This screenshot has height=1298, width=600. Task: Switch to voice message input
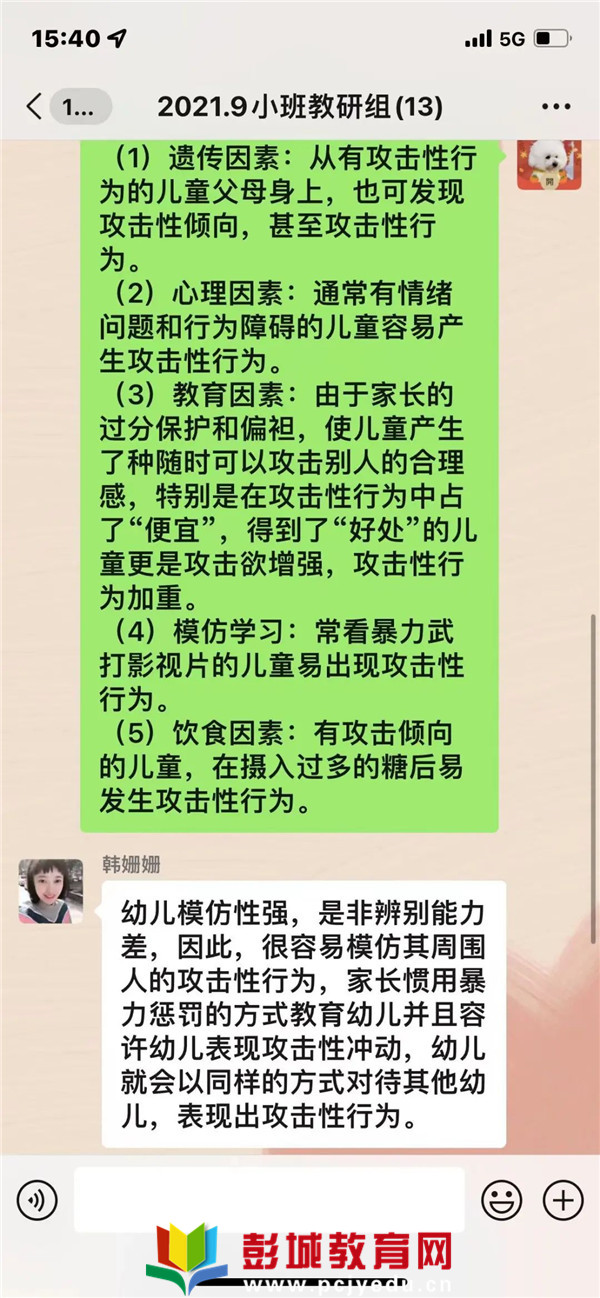pyautogui.click(x=37, y=1199)
